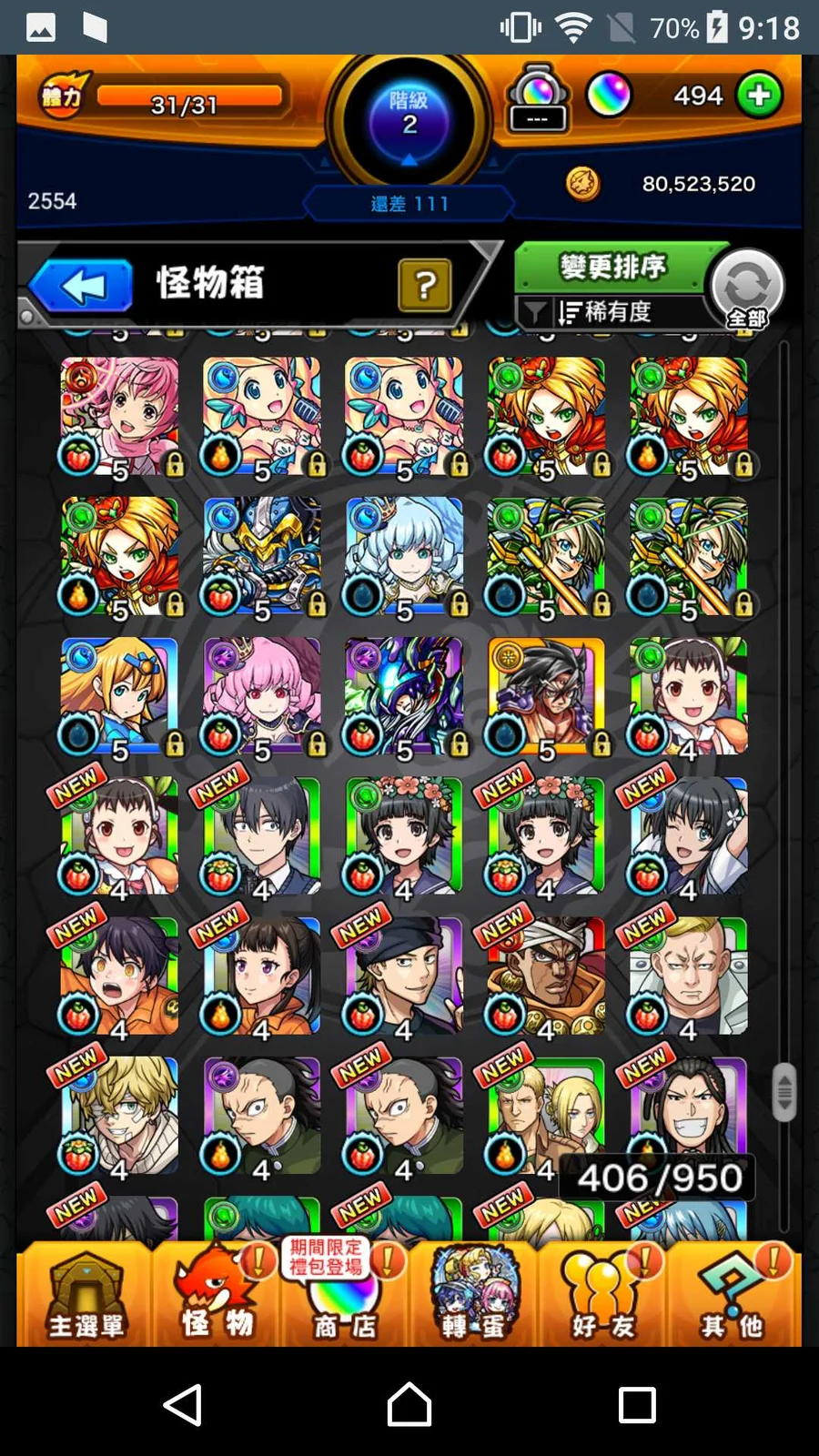This screenshot has width=819, height=1456.
Task: Tap the 全部 refresh filter button
Action: point(746,288)
